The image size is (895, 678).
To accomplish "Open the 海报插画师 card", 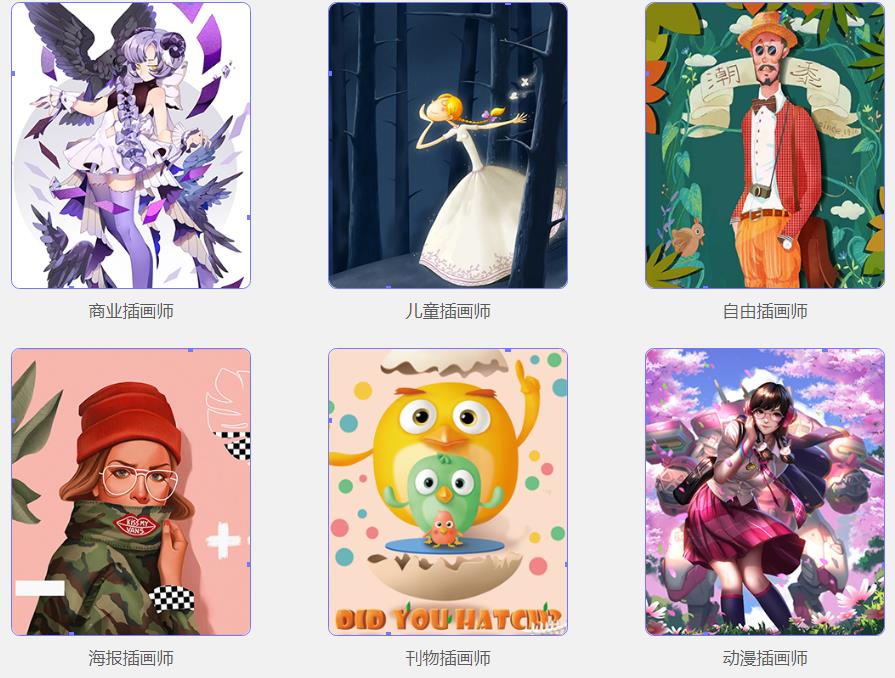I will pos(131,492).
